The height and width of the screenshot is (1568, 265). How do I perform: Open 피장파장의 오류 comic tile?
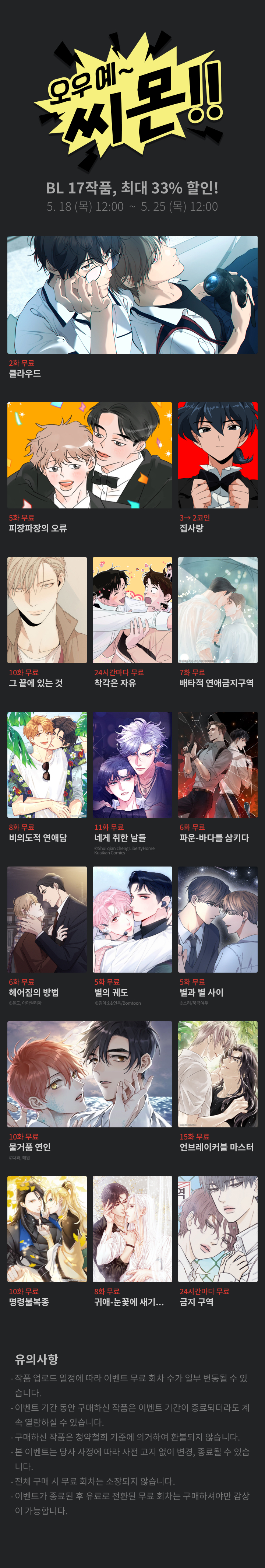coord(89,455)
